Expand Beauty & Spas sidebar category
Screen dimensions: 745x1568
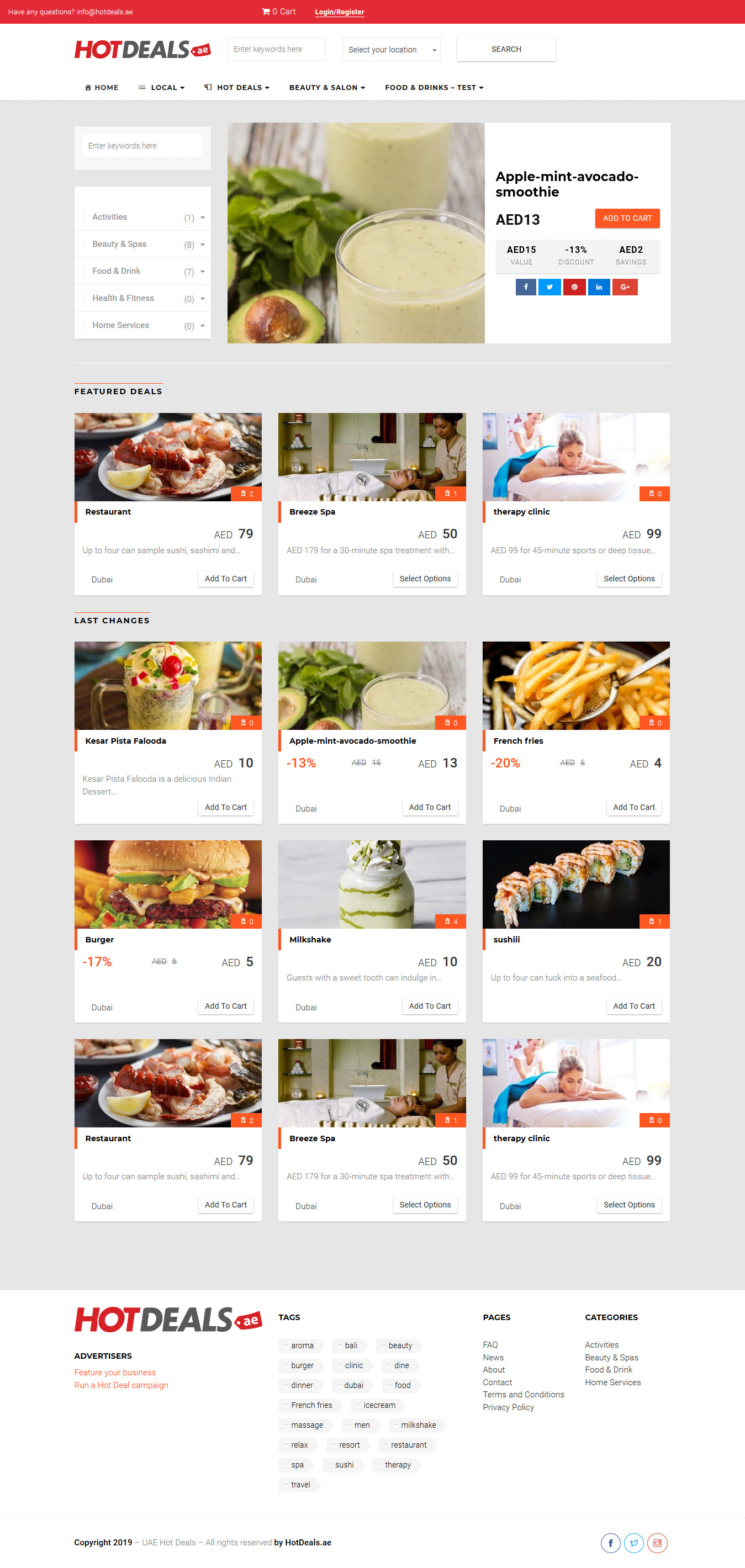tap(202, 245)
